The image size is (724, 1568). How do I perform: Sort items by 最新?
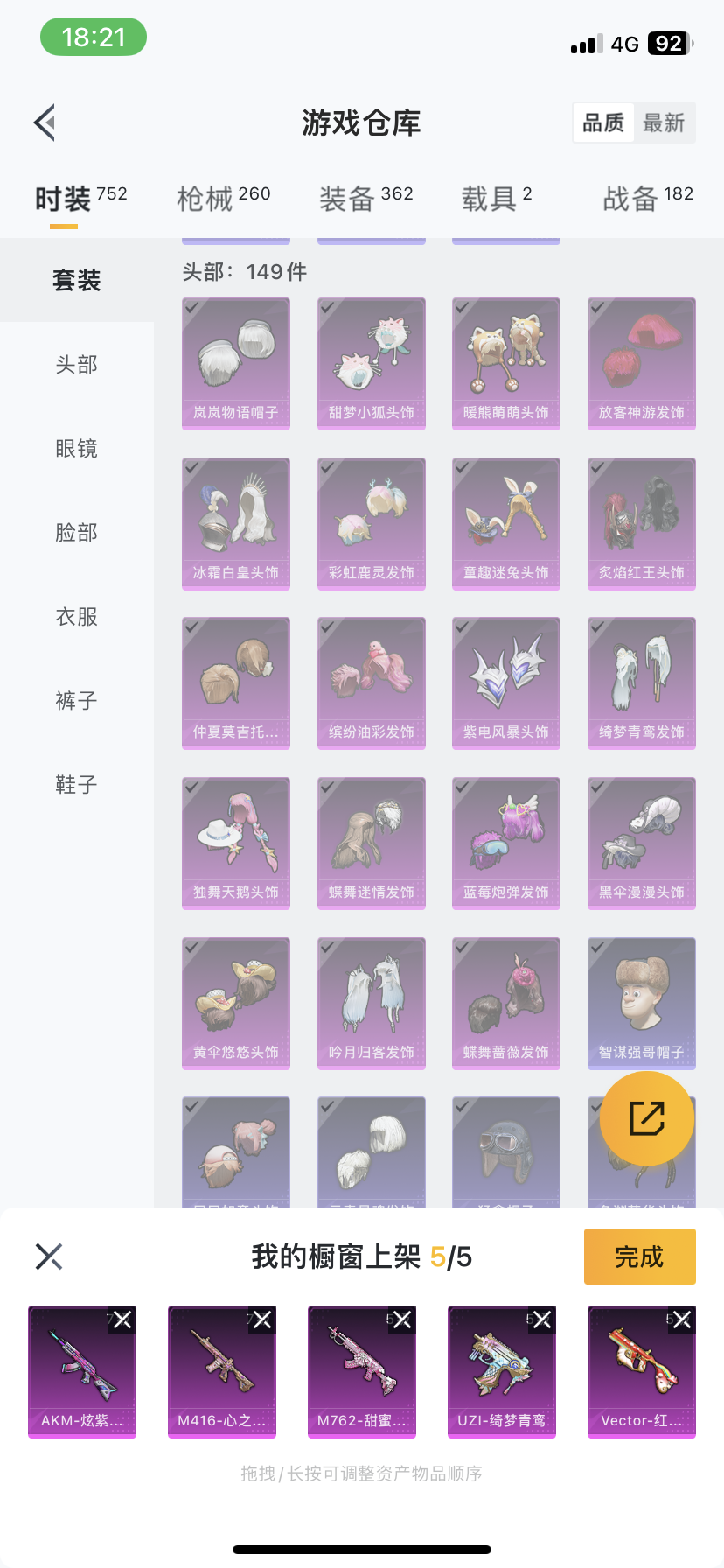[x=664, y=122]
